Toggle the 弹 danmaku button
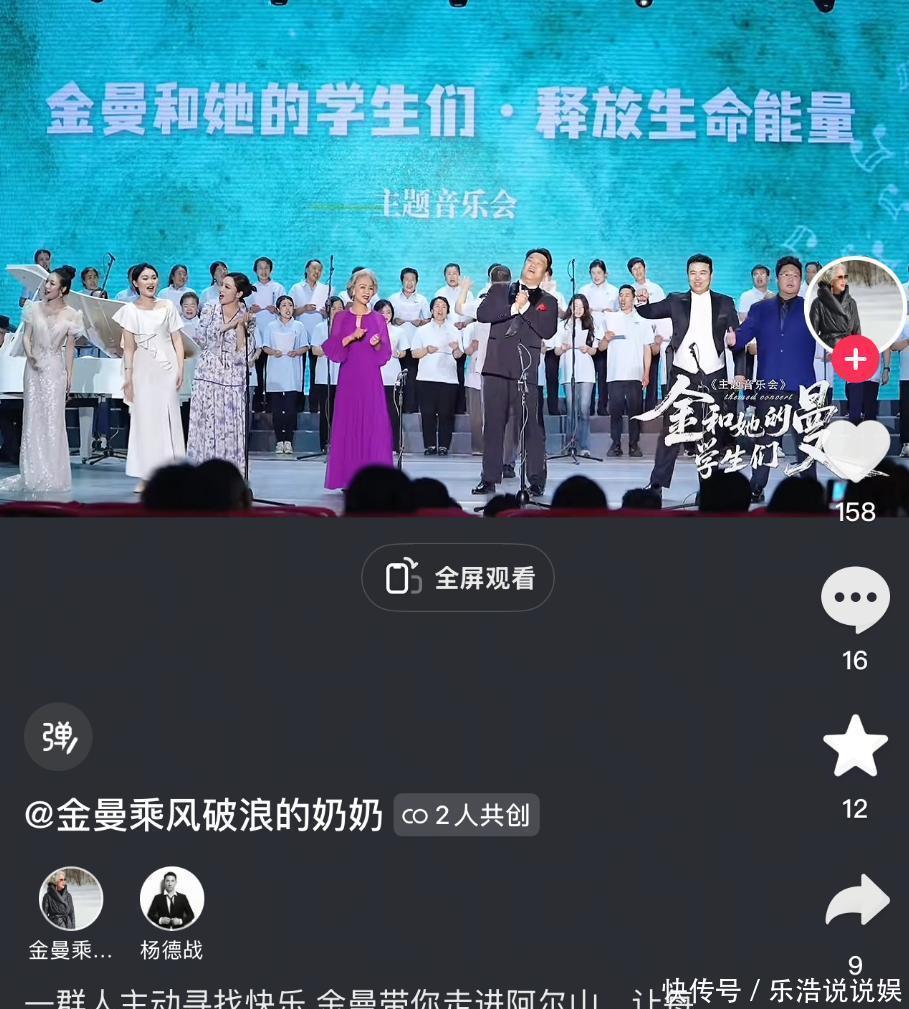This screenshot has width=909, height=1009. [x=58, y=737]
